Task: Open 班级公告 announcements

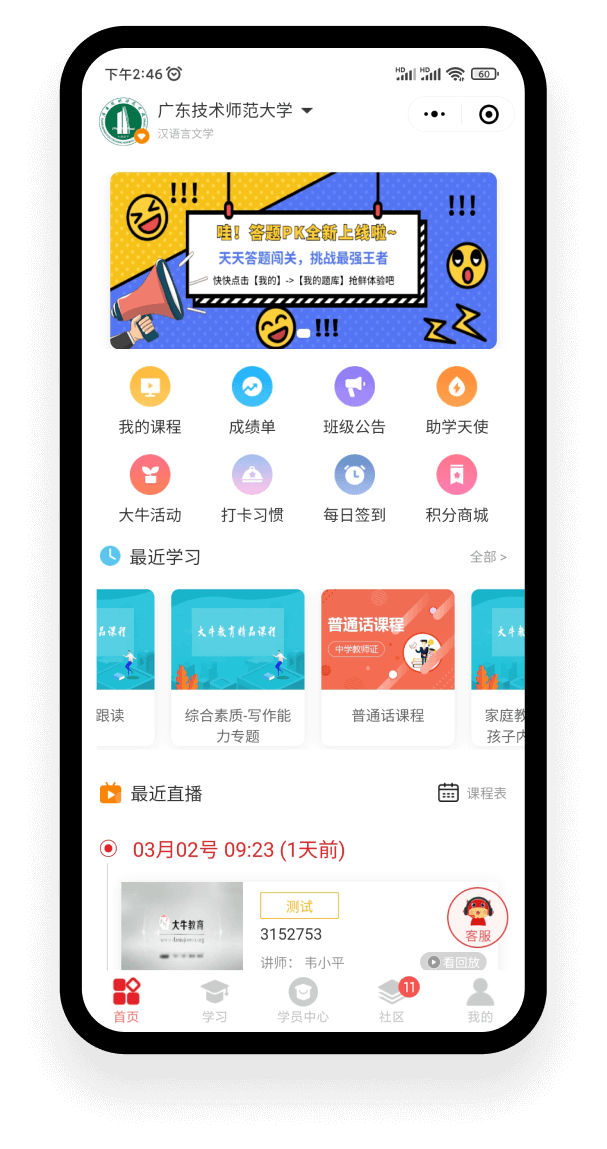Action: (354, 399)
